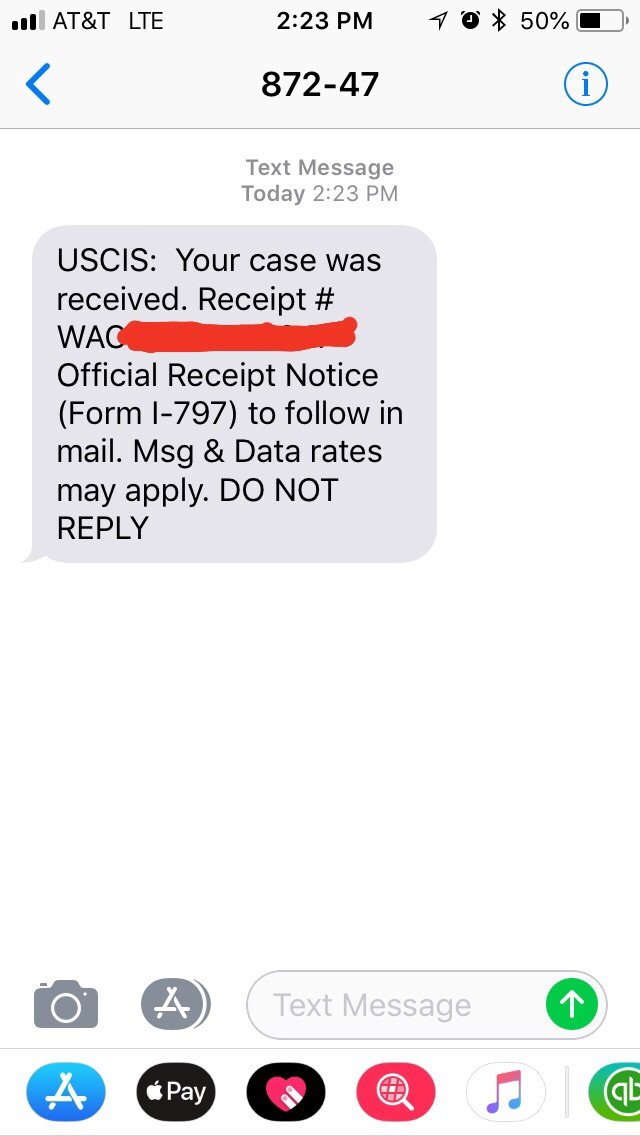Open the Music app in the strip
The width and height of the screenshot is (640, 1136).
pyautogui.click(x=506, y=1091)
